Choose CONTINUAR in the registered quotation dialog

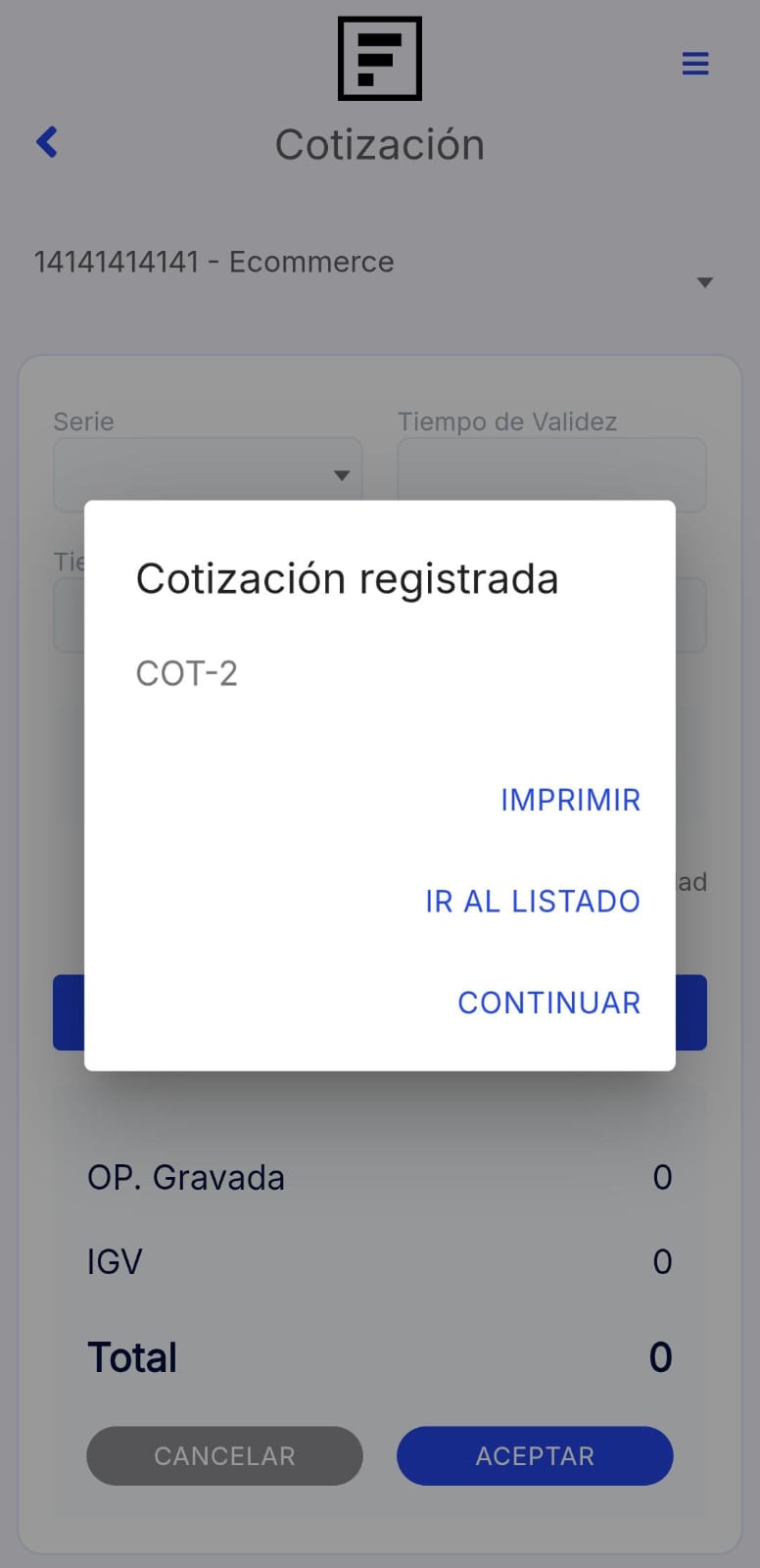tap(548, 1003)
